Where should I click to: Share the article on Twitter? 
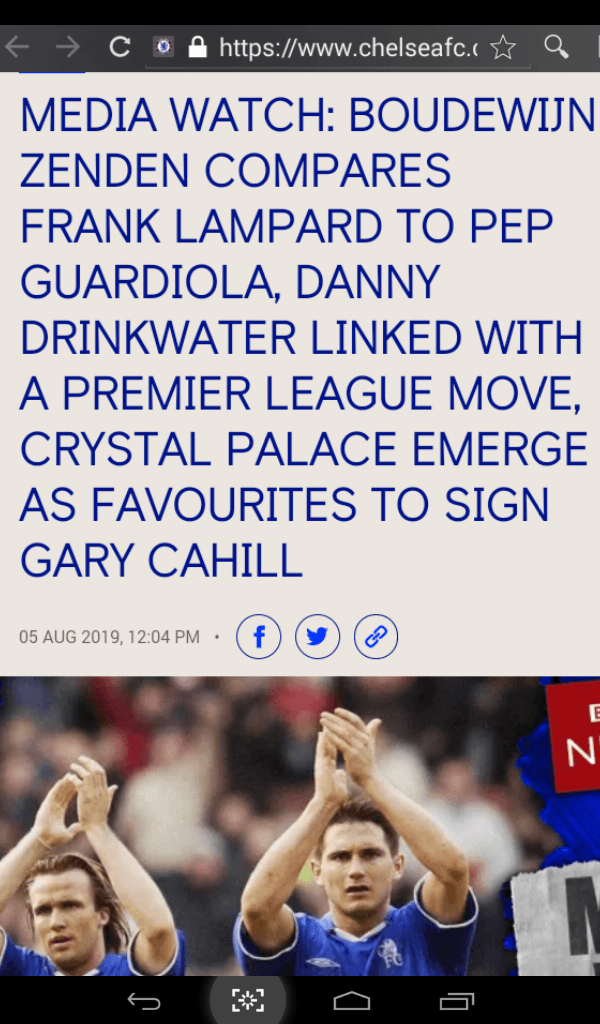317,637
